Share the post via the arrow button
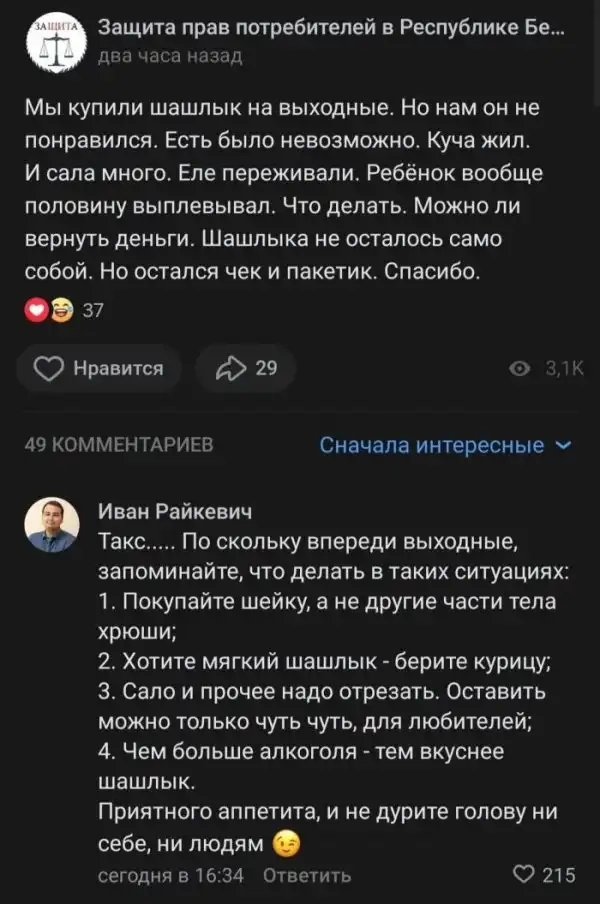Screen dimensions: 600x904 (245, 368)
